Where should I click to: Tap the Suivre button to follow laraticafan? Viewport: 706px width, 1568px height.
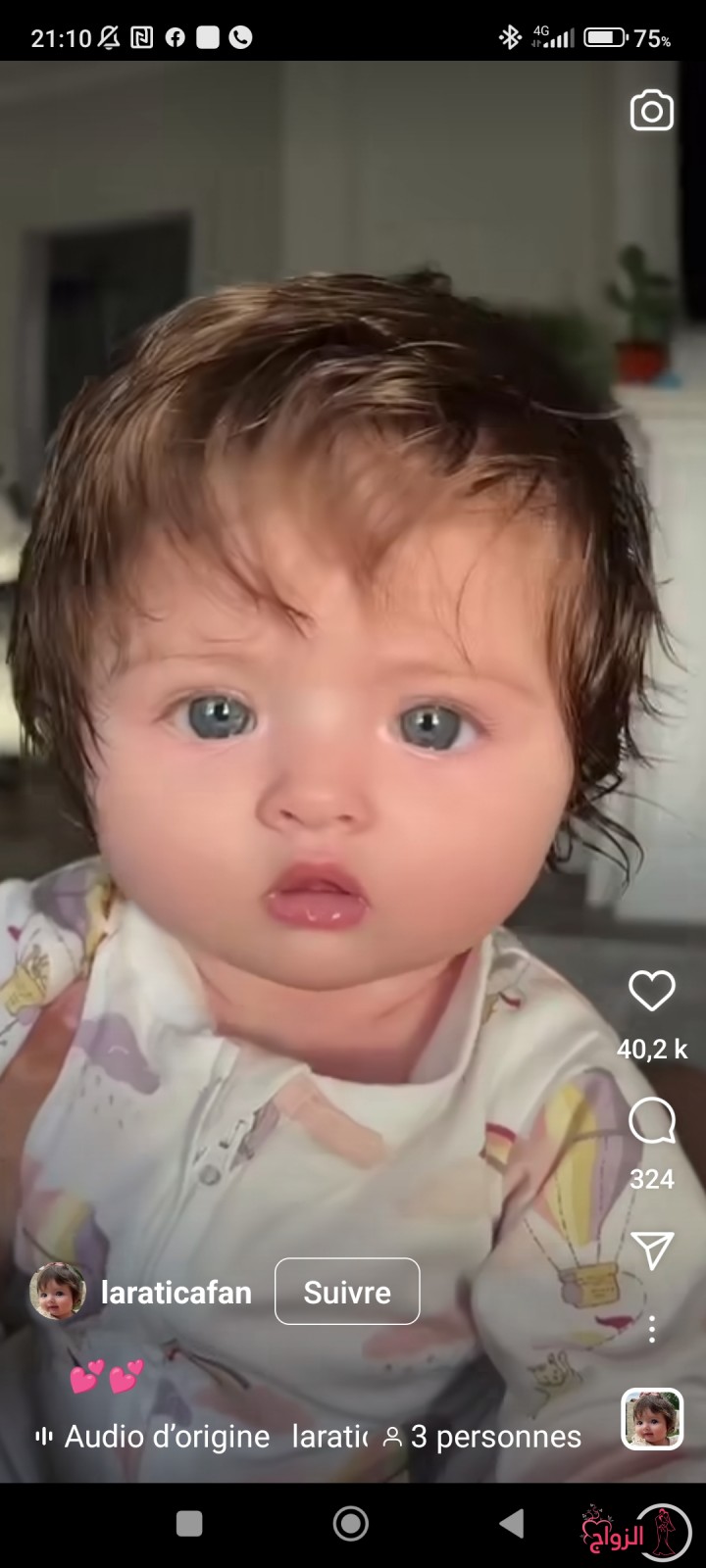click(347, 1292)
